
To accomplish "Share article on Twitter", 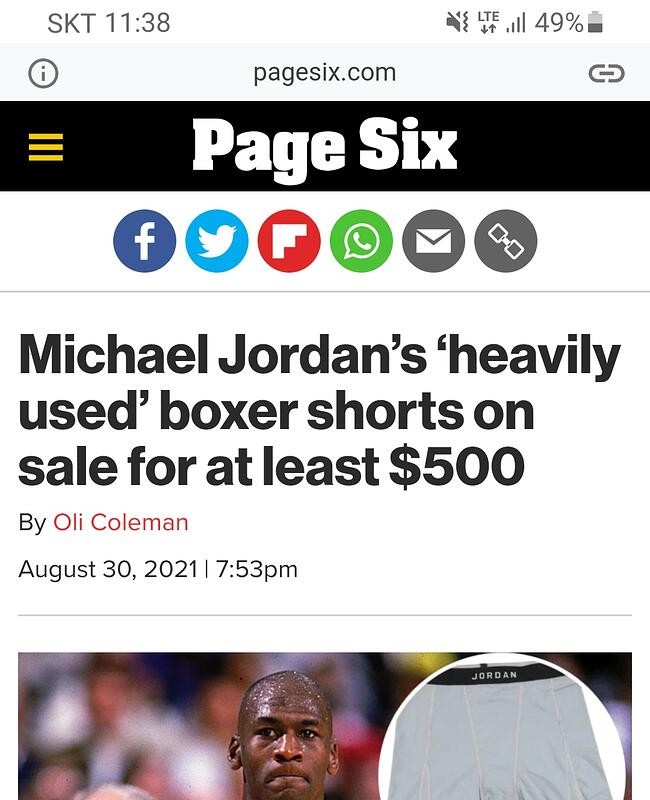I will pyautogui.click(x=217, y=241).
